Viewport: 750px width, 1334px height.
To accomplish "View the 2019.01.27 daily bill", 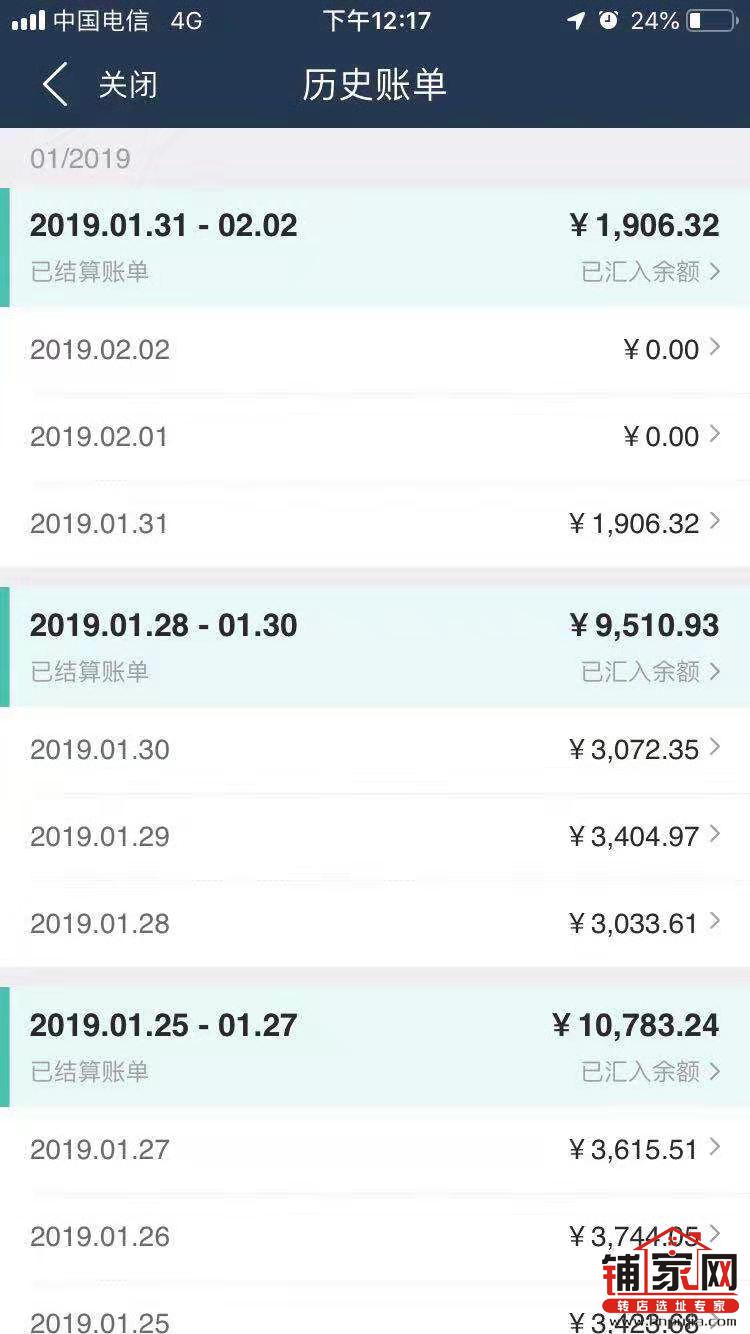I will 375,1150.
